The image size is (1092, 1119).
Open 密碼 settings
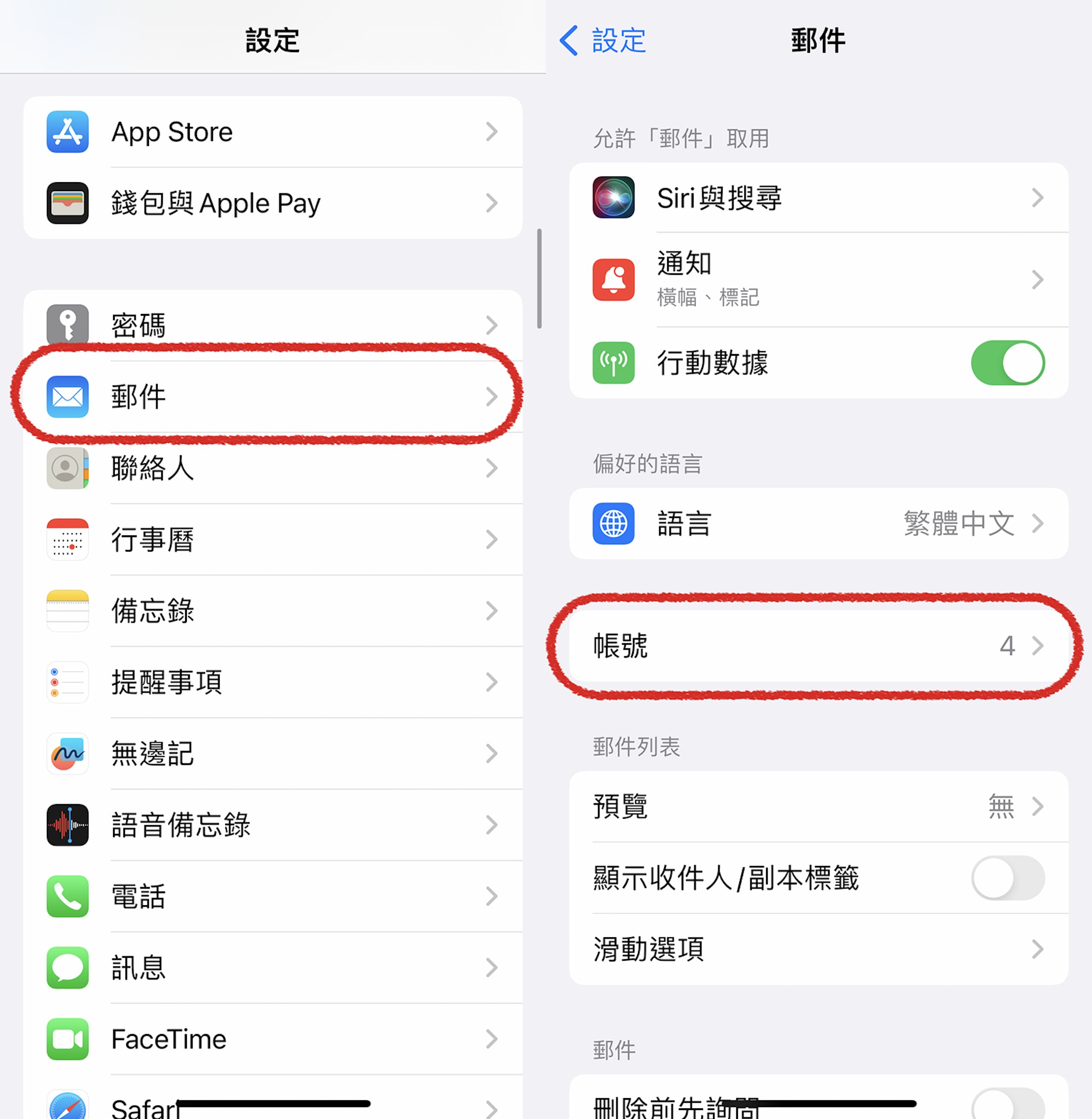pos(273,325)
